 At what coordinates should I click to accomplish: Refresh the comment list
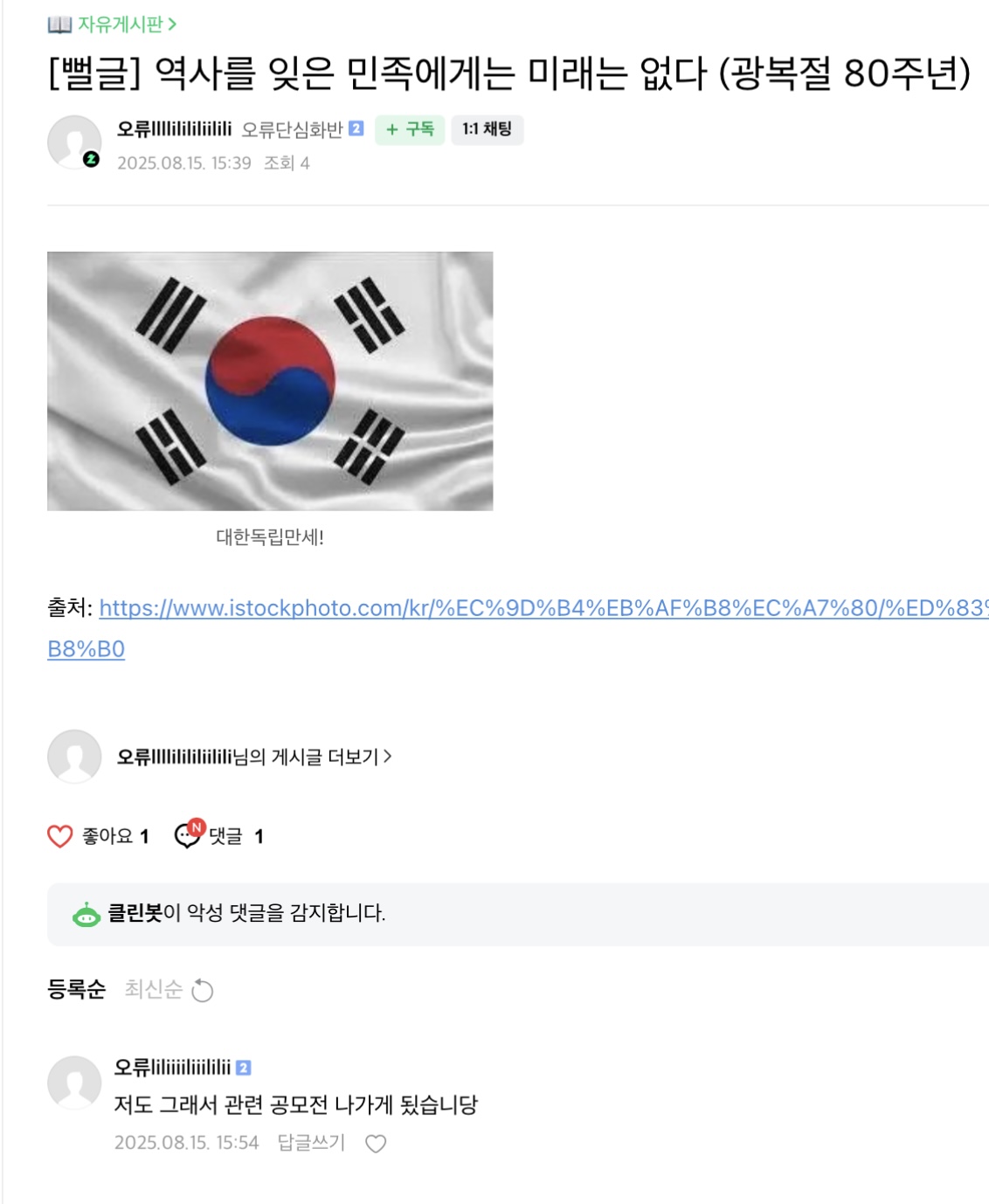[x=203, y=990]
